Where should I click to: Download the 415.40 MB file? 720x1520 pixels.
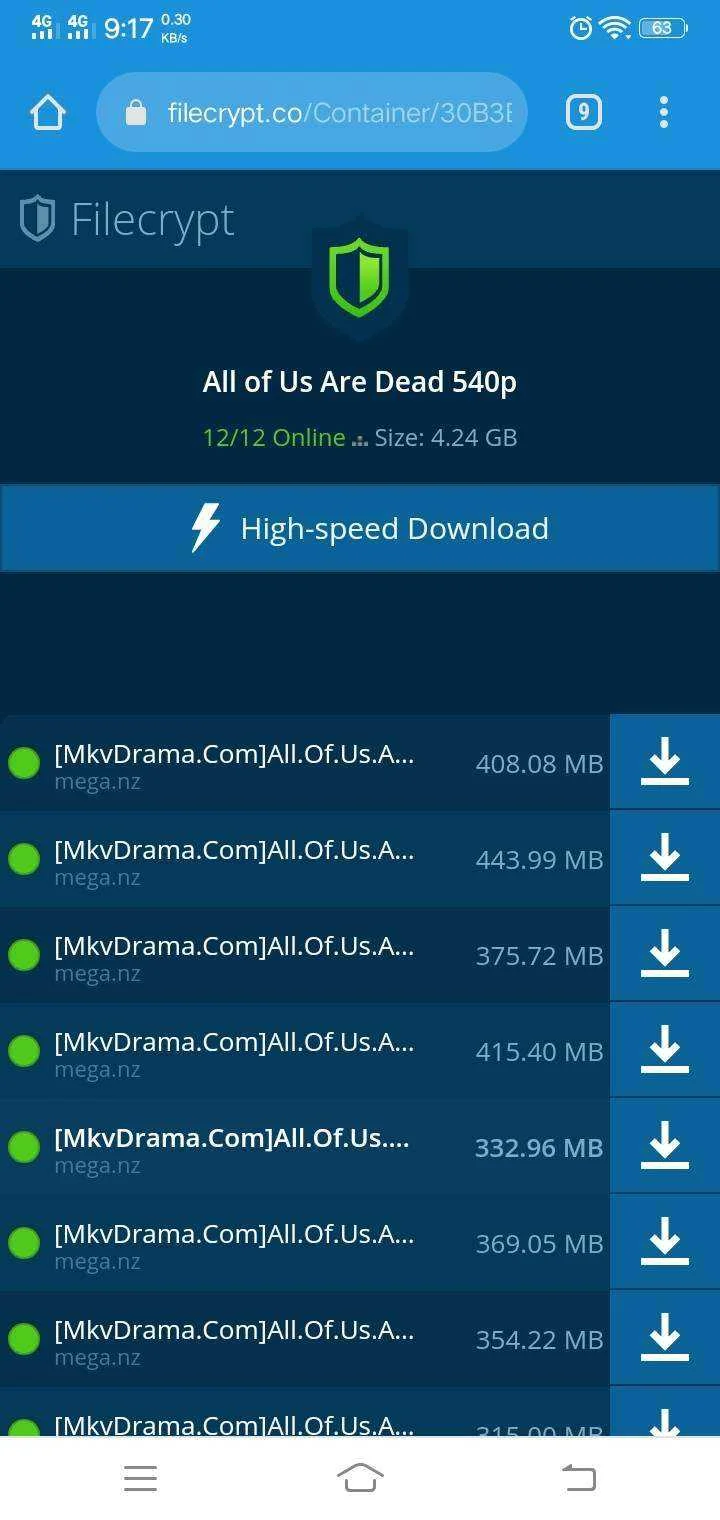pyautogui.click(x=665, y=1050)
